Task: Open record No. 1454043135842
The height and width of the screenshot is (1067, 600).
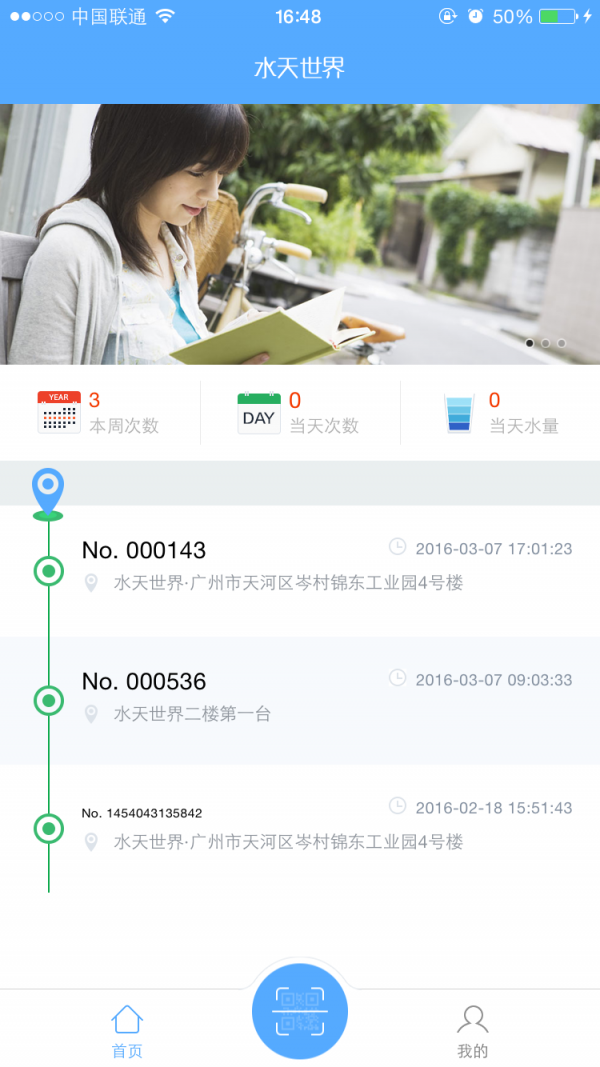Action: [x=300, y=827]
